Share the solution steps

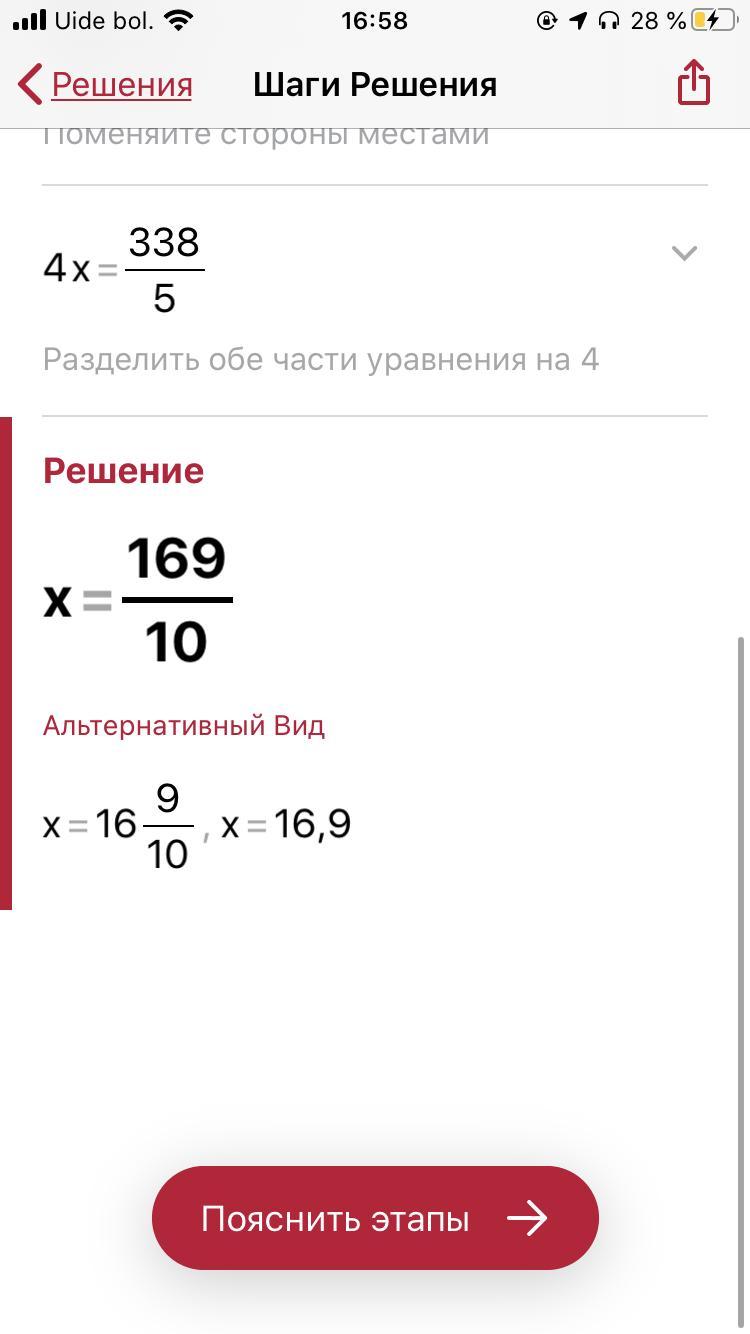693,82
